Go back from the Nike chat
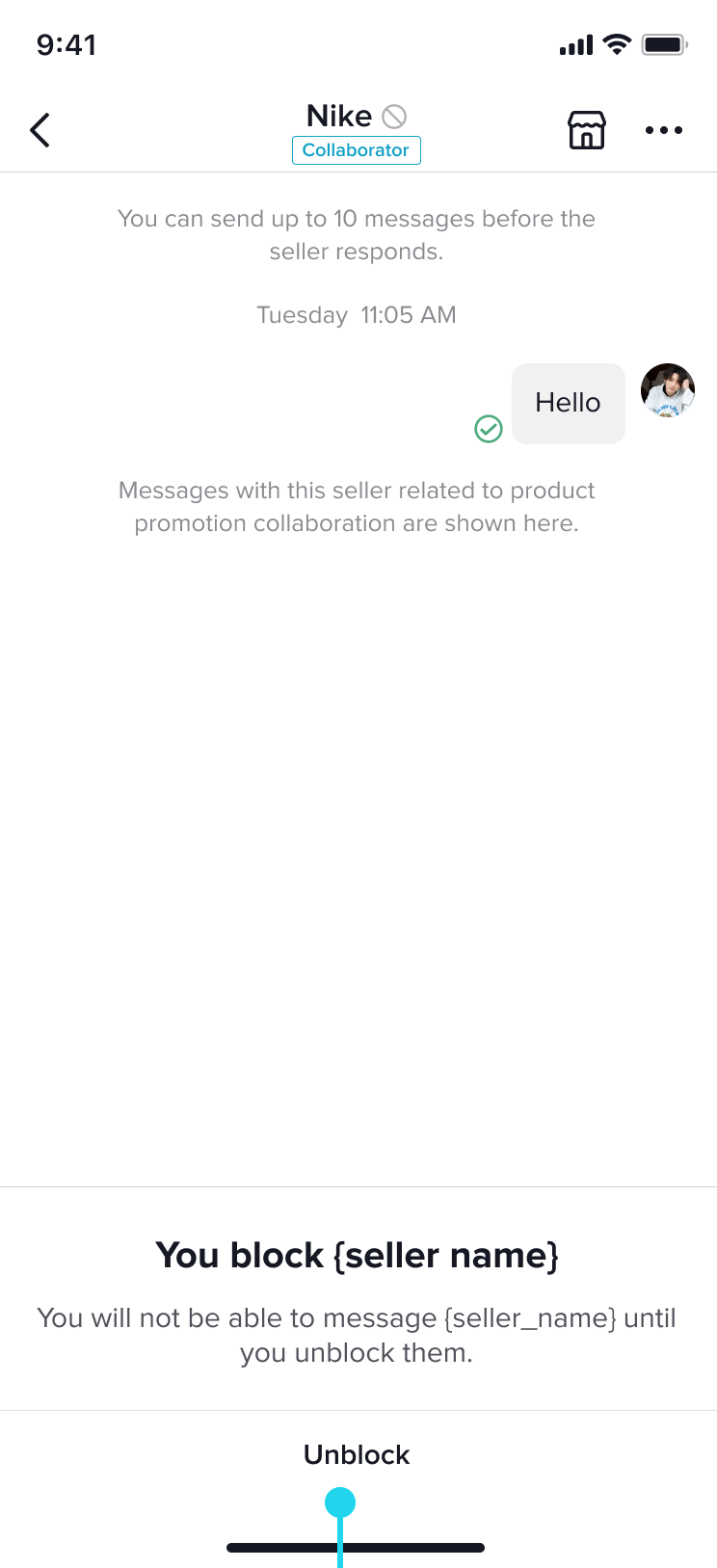The image size is (717, 1568). click(x=40, y=130)
